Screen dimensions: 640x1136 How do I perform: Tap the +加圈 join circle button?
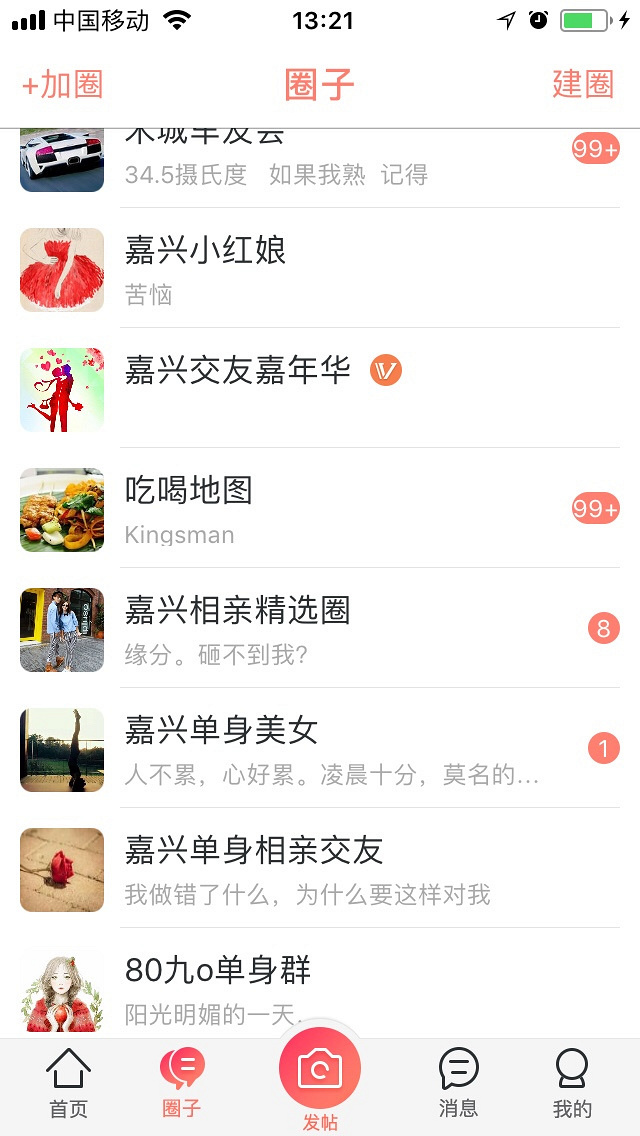click(x=62, y=85)
